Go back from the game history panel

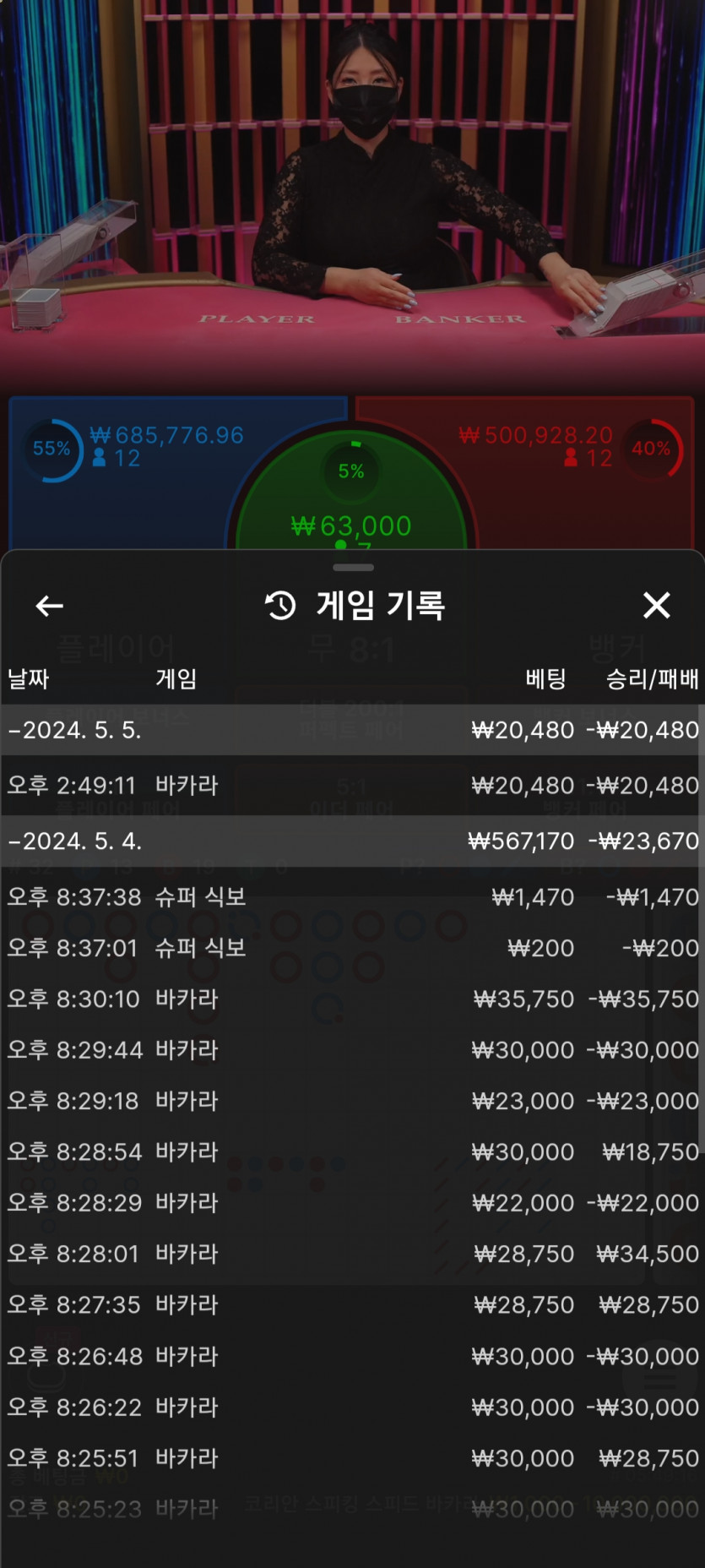pos(50,606)
